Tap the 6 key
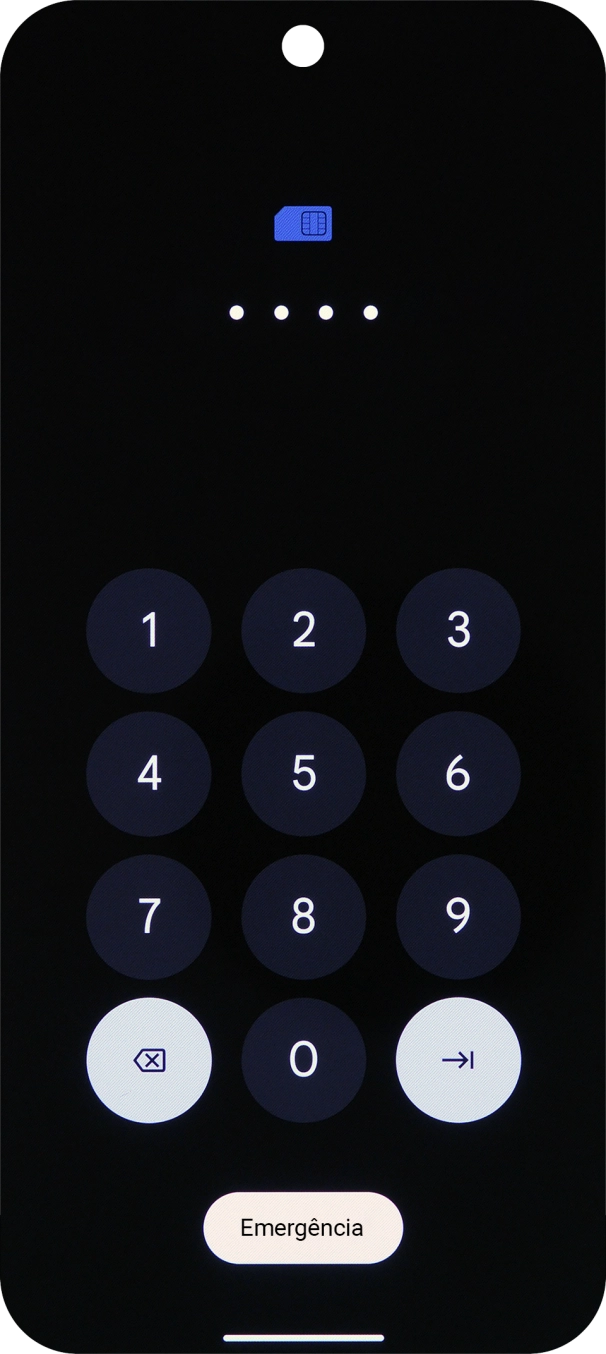Viewport: 606px width, 1354px height. tap(458, 774)
